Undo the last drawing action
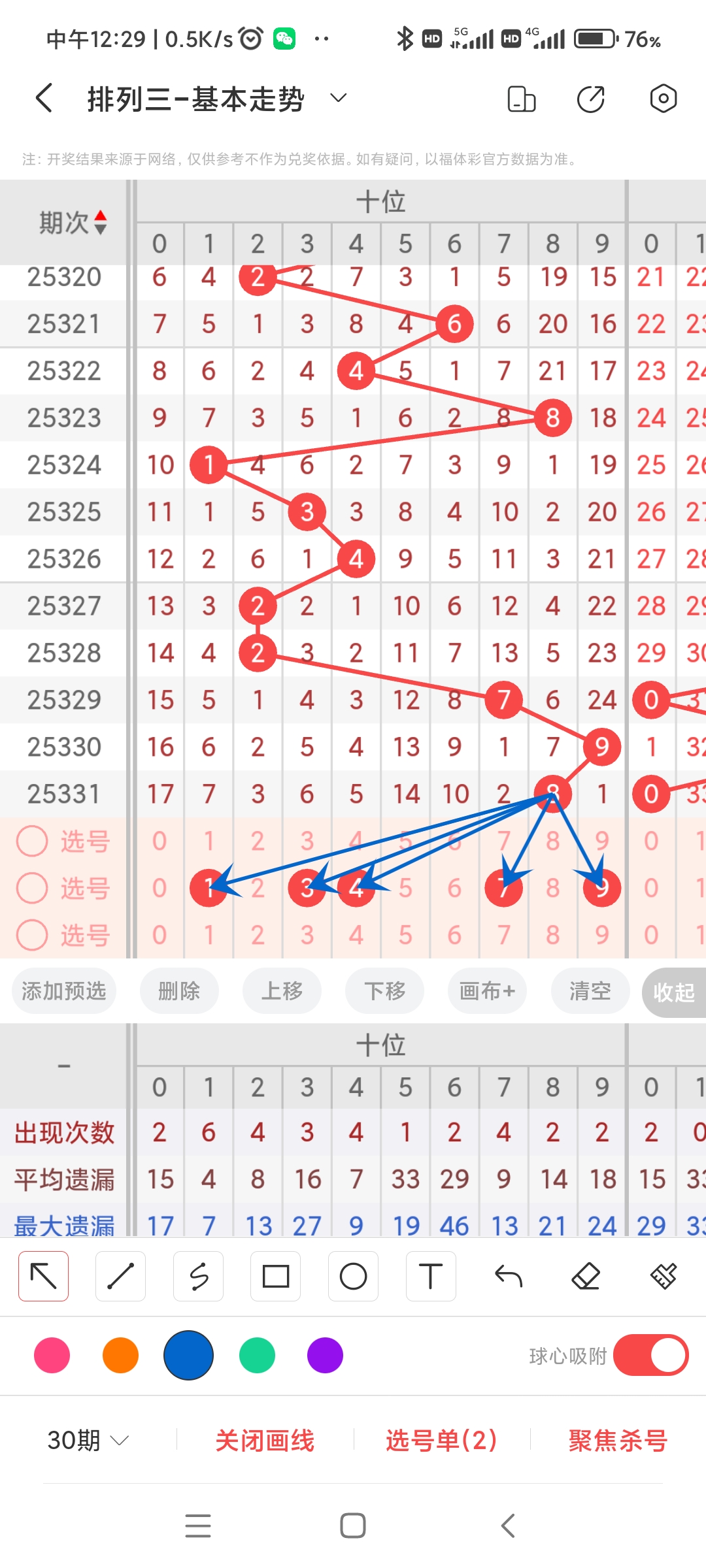This screenshot has width=706, height=1568. [x=509, y=1275]
